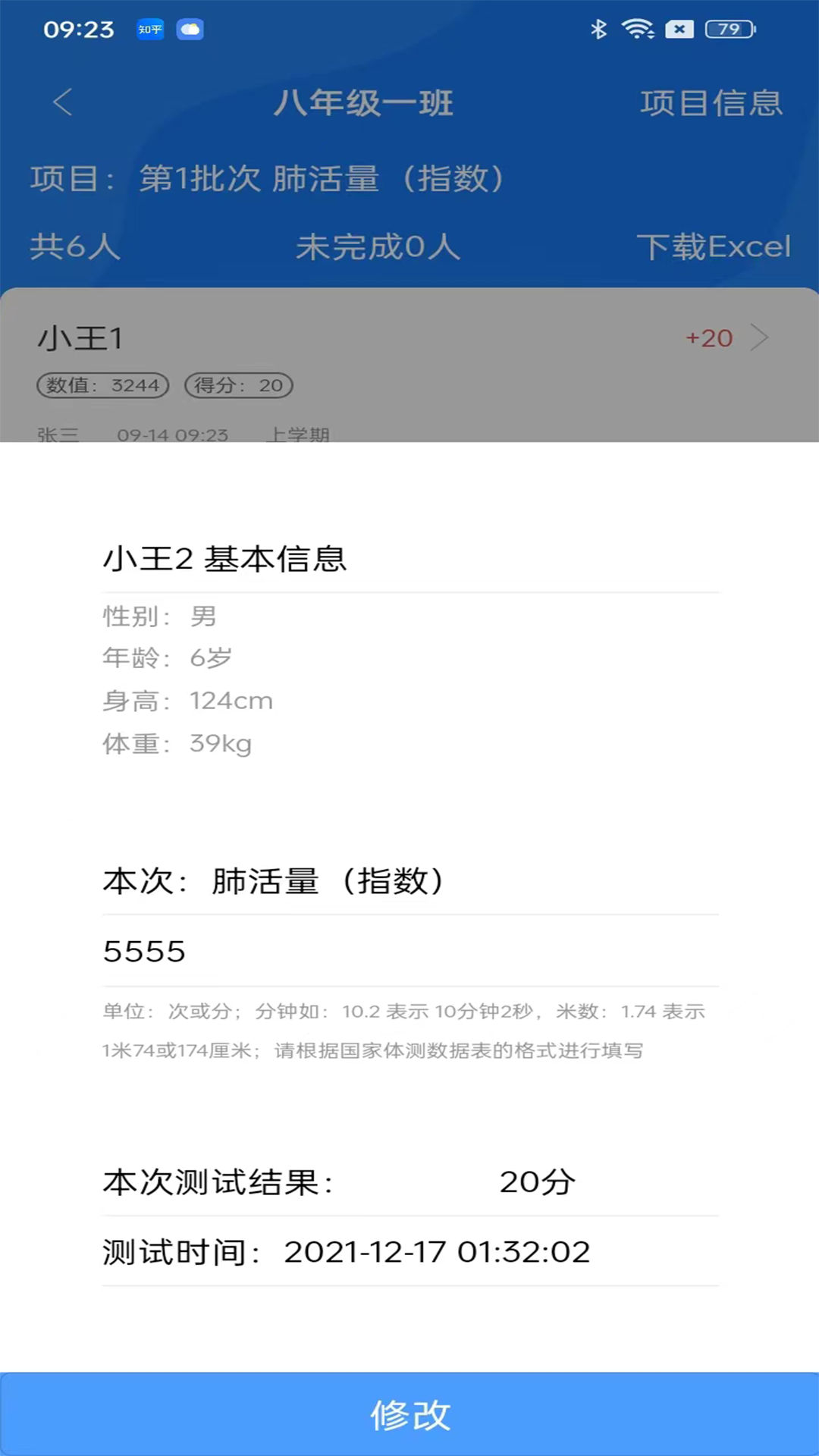Viewport: 819px width, 1456px height.
Task: Tap the SIM card error icon in status bar
Action: [x=679, y=29]
